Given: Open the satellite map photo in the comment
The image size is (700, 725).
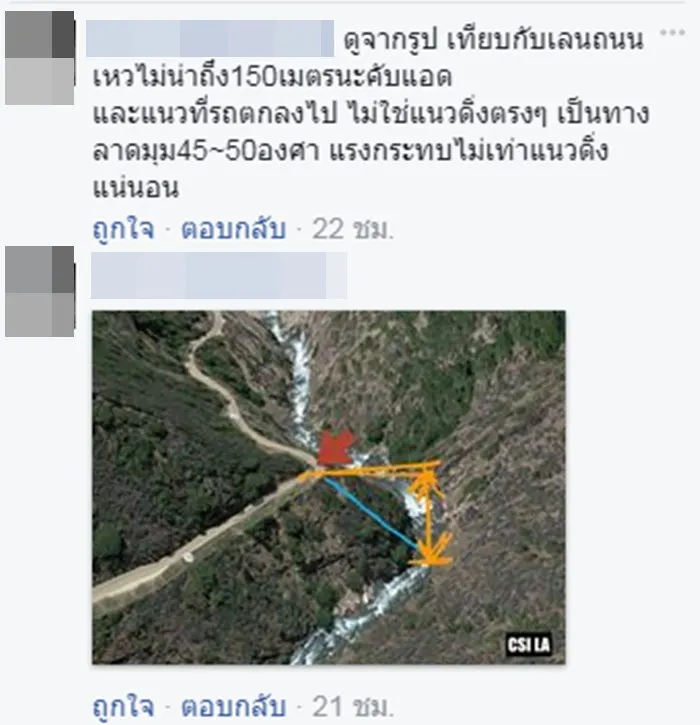Looking at the screenshot, I should click(329, 487).
